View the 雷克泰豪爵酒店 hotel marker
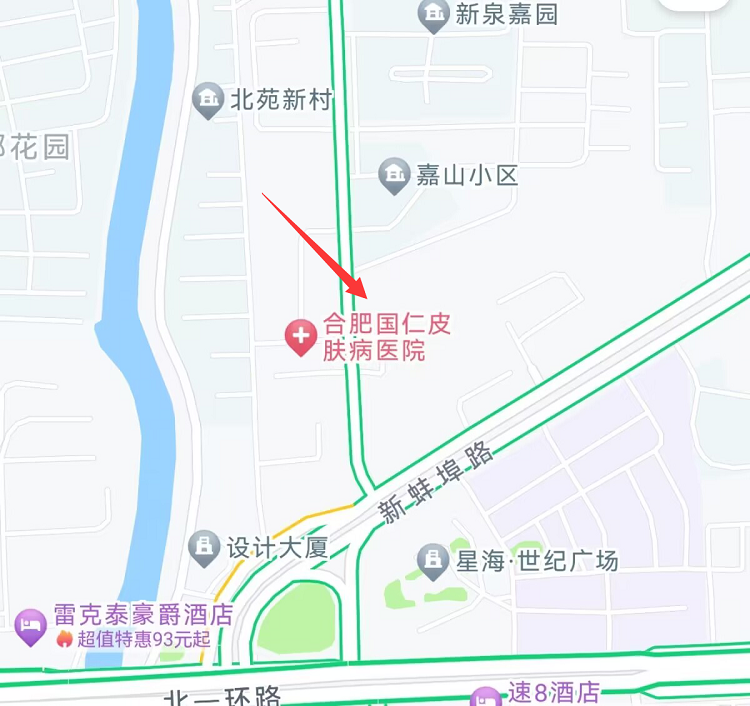 point(31,626)
